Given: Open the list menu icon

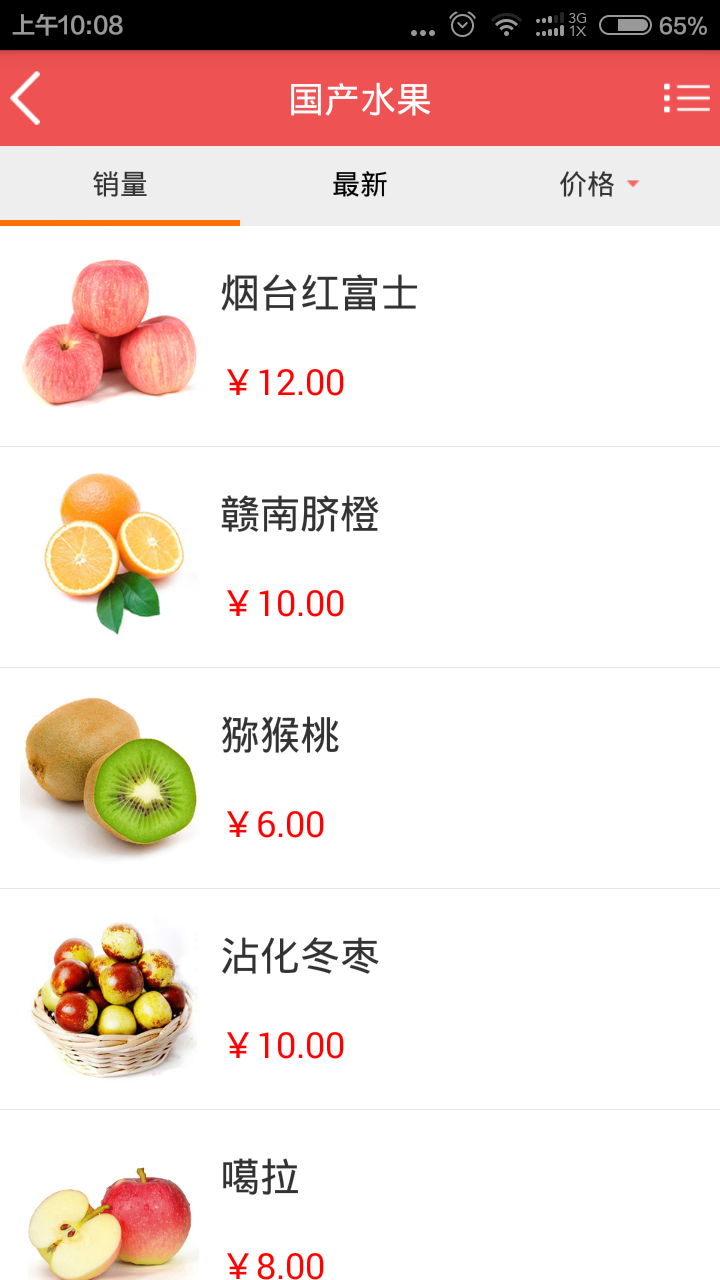Looking at the screenshot, I should (x=686, y=98).
